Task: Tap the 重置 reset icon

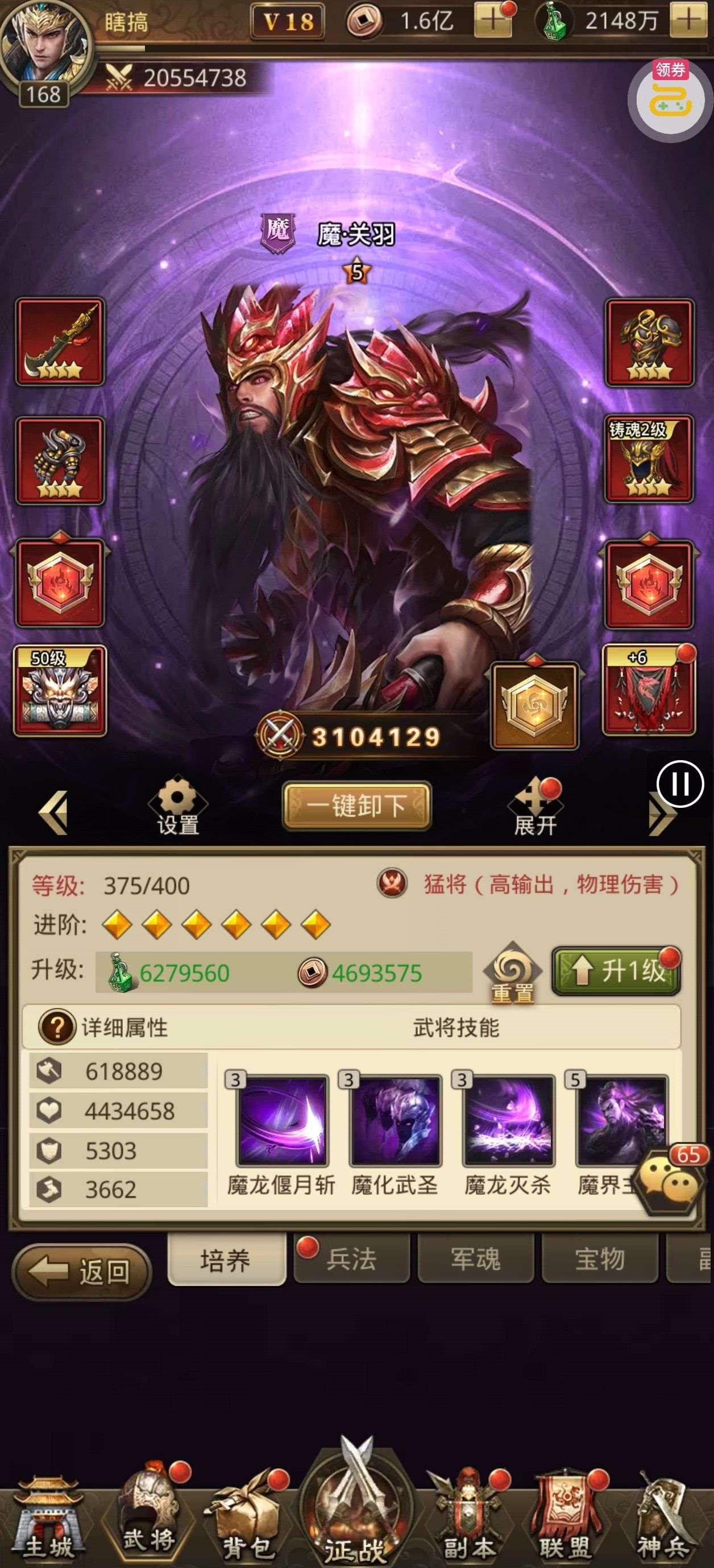Action: tap(512, 973)
